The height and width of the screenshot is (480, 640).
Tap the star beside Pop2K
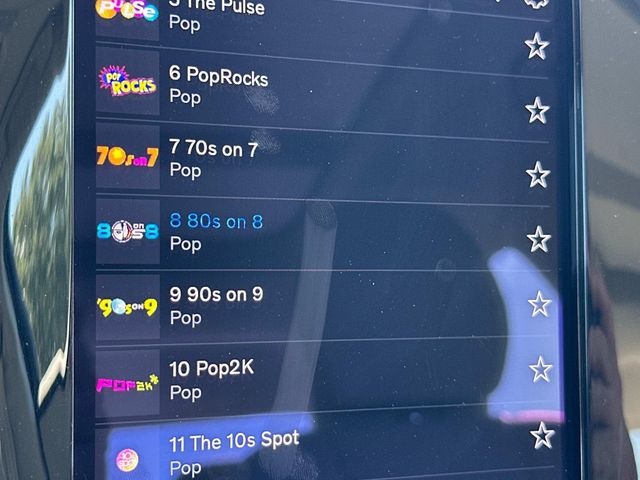pyautogui.click(x=541, y=369)
